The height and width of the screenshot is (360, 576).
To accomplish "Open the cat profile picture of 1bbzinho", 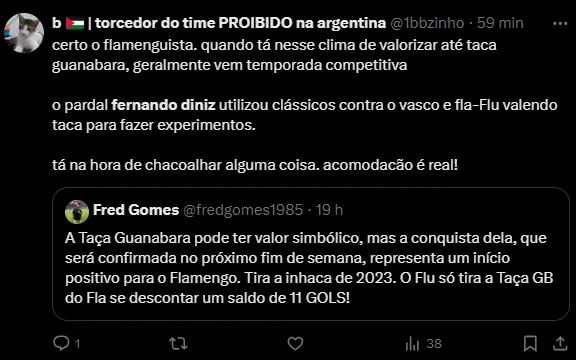I will coord(24,33).
